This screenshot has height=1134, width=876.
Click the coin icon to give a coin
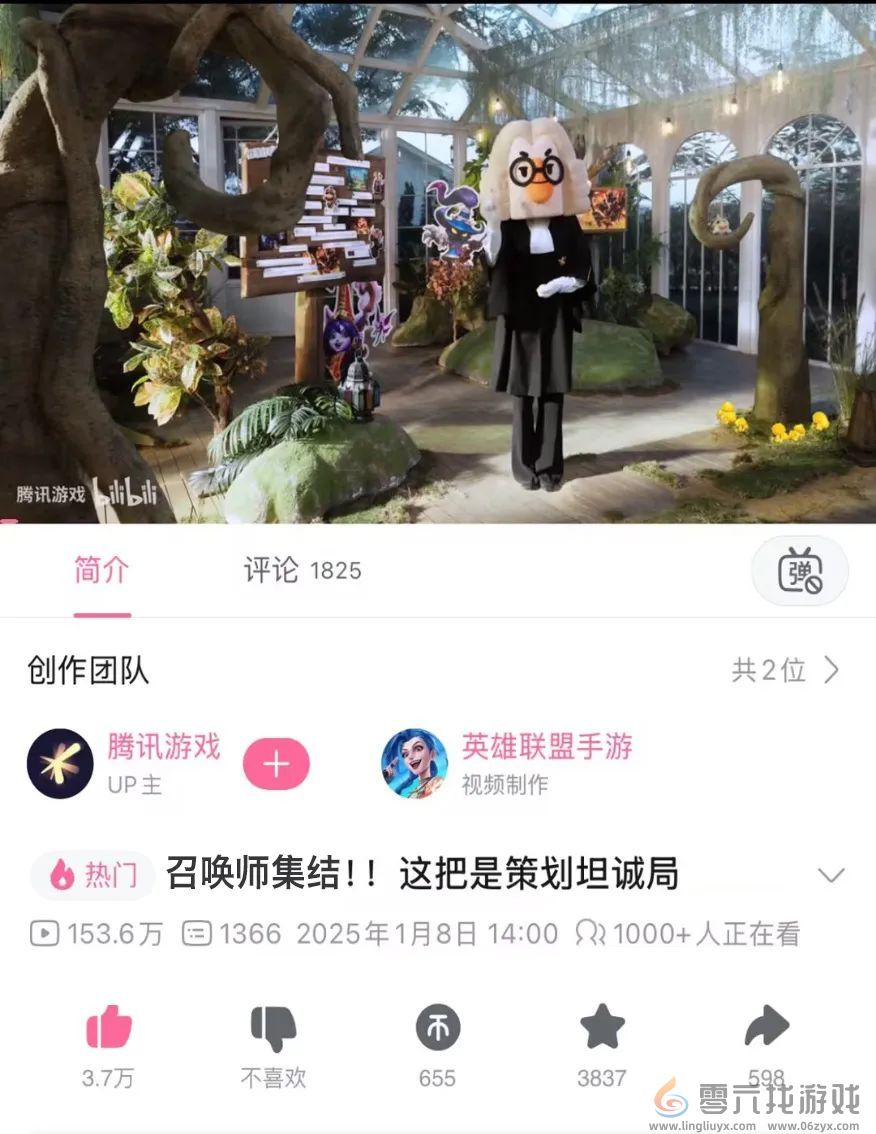[437, 1026]
